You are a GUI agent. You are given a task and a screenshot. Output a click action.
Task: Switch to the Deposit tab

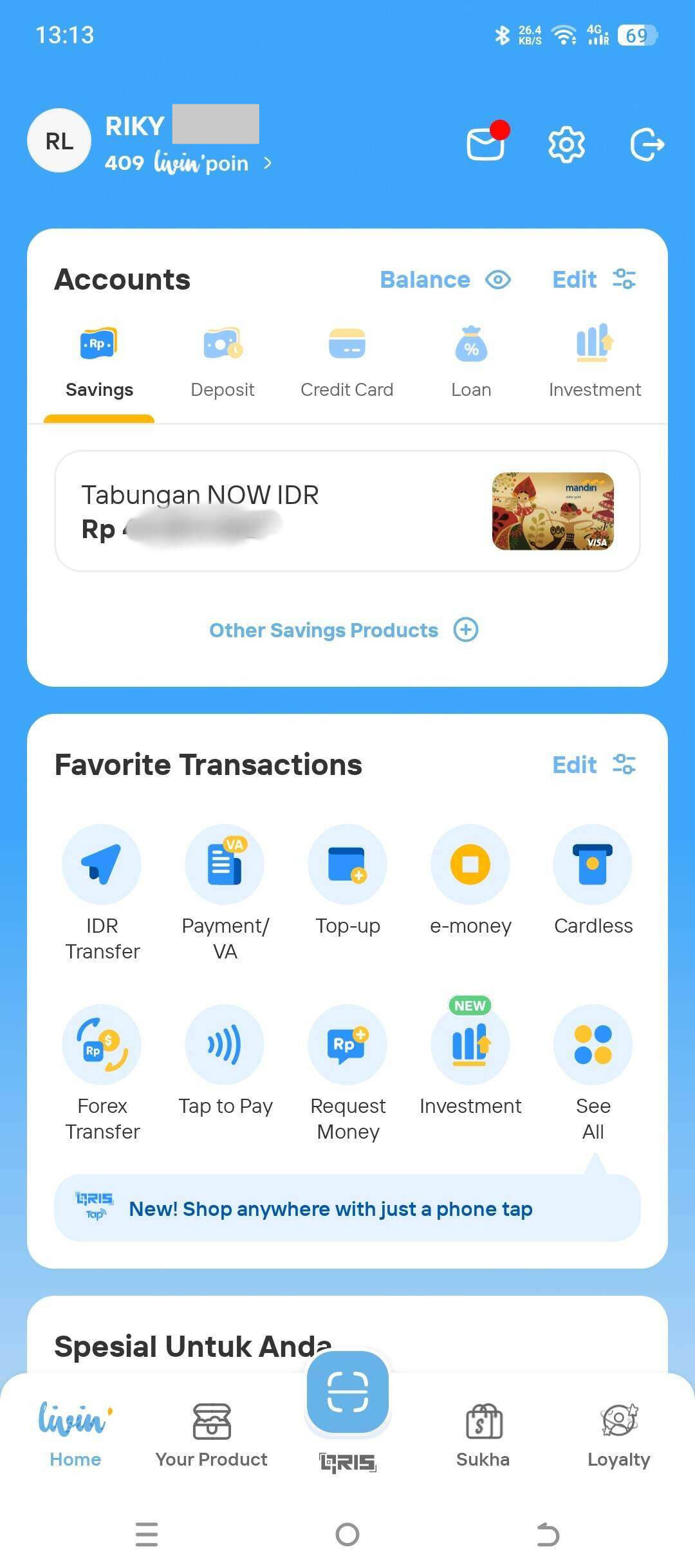pyautogui.click(x=222, y=360)
